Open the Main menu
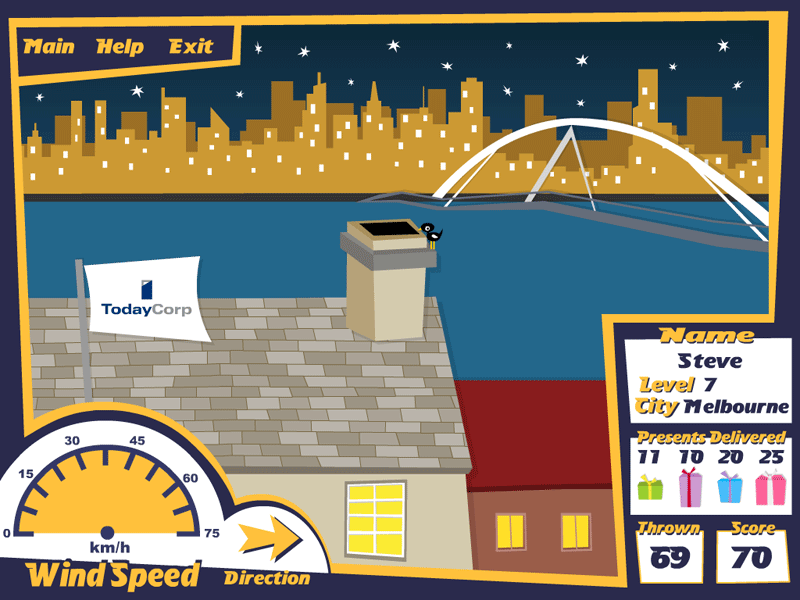The image size is (800, 600). pyautogui.click(x=48, y=46)
